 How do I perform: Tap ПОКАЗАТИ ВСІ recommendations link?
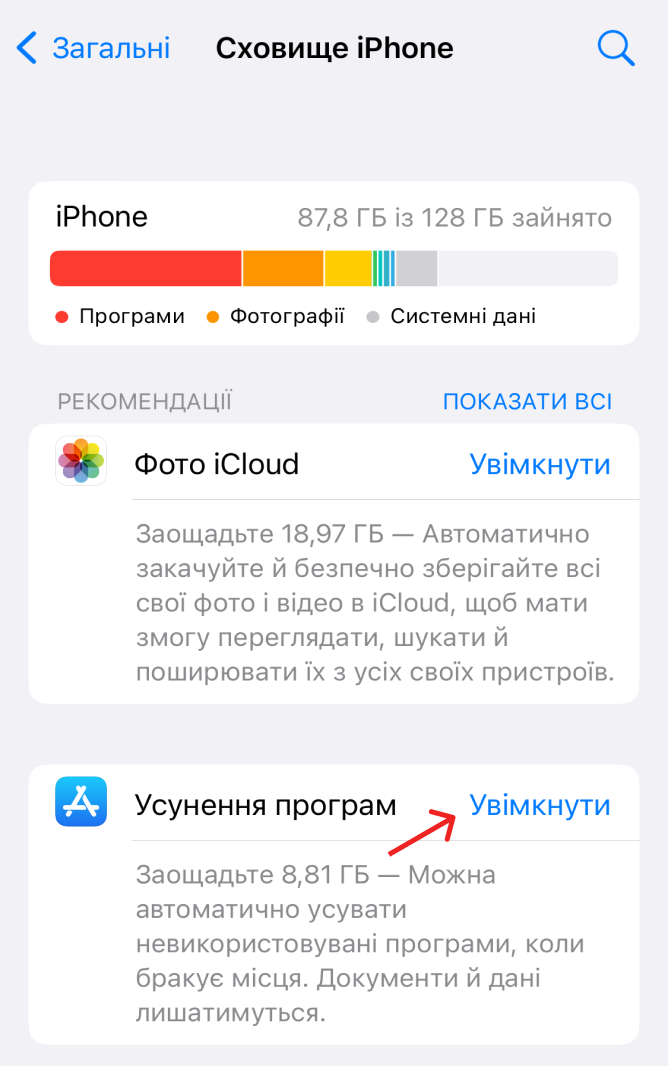[x=527, y=402]
